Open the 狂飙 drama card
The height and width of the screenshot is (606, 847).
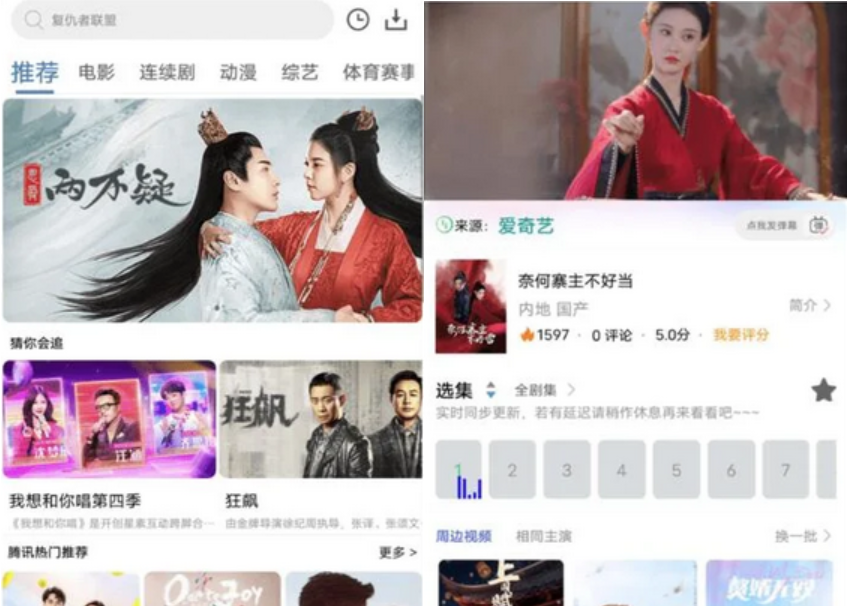click(321, 420)
